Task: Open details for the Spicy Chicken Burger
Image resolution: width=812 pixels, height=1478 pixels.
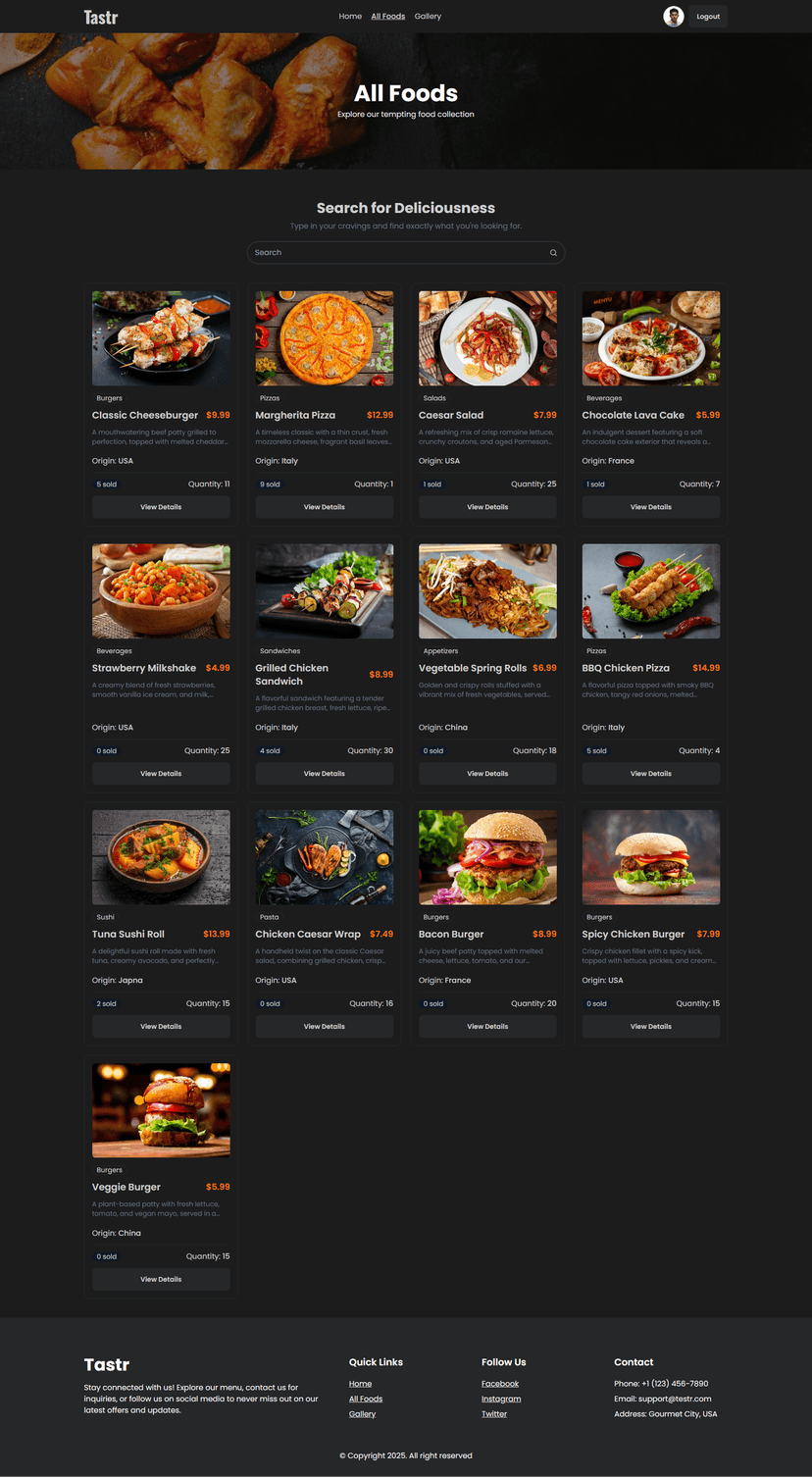Action: pyautogui.click(x=650, y=1026)
